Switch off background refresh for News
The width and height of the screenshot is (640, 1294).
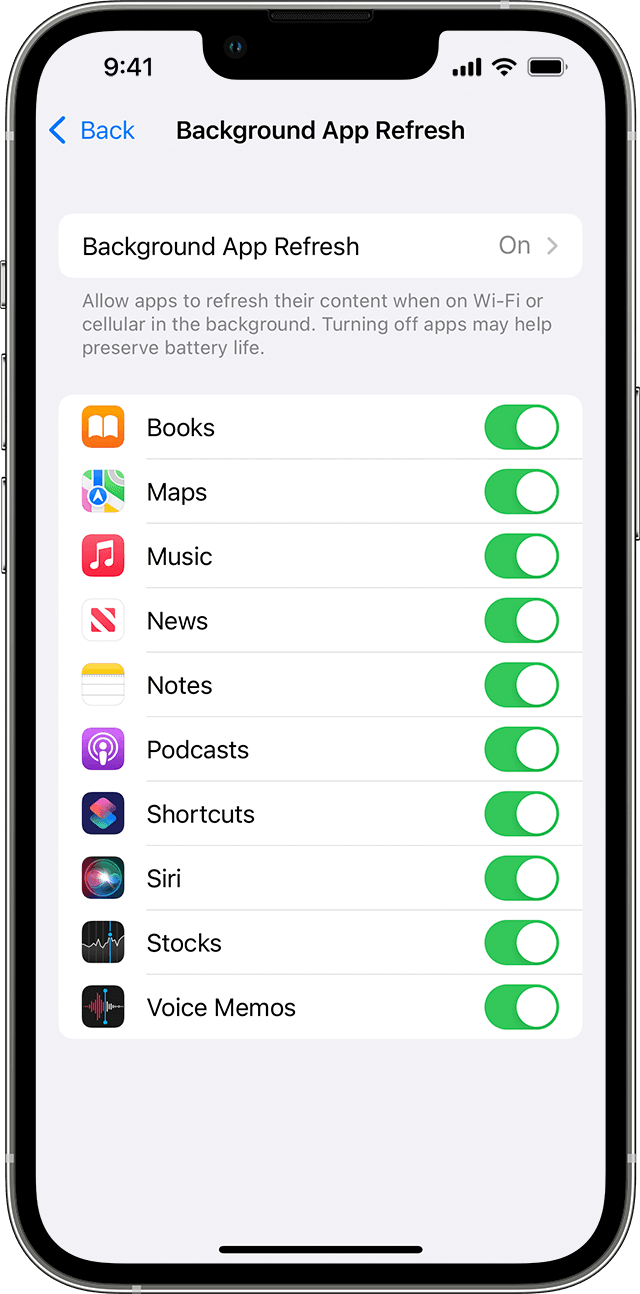[x=521, y=621]
